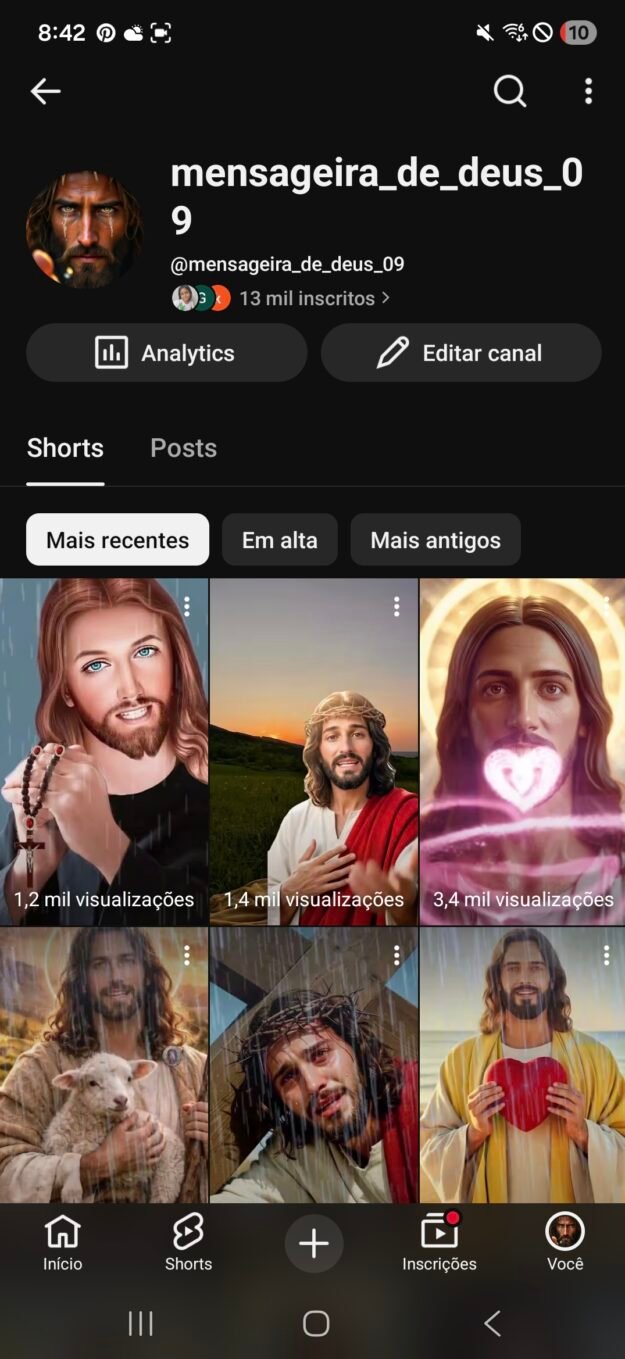625x1359 pixels.
Task: Open the short with 1,2 mil visualizações
Action: (x=104, y=751)
